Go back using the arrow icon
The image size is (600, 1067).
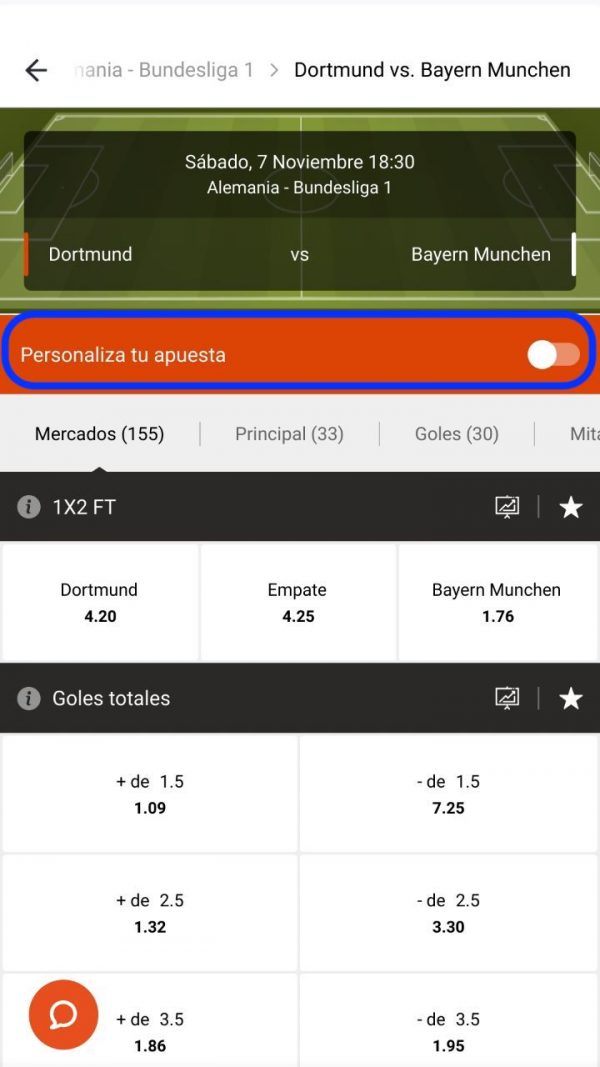36,70
